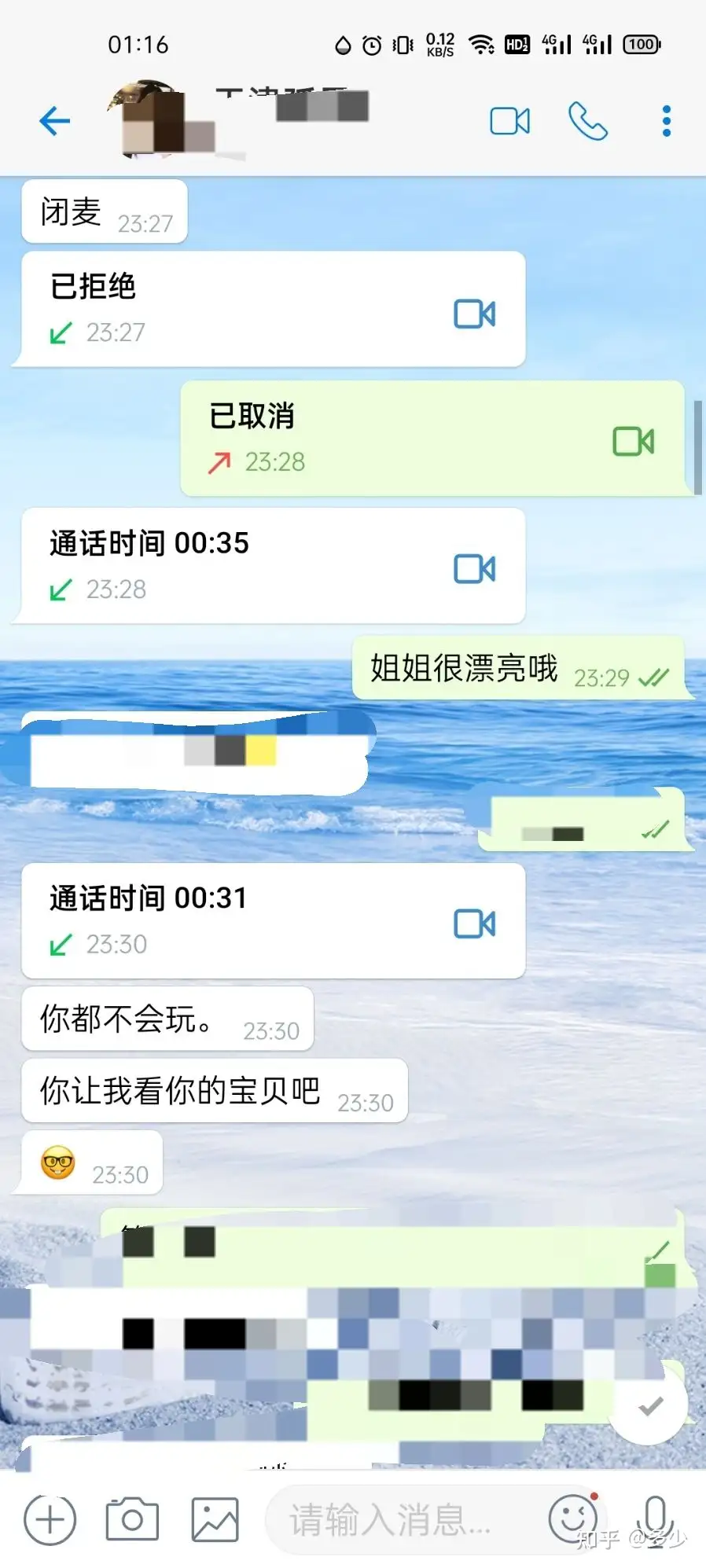Open the three-dot overflow menu
The image size is (706, 1568).
click(666, 121)
